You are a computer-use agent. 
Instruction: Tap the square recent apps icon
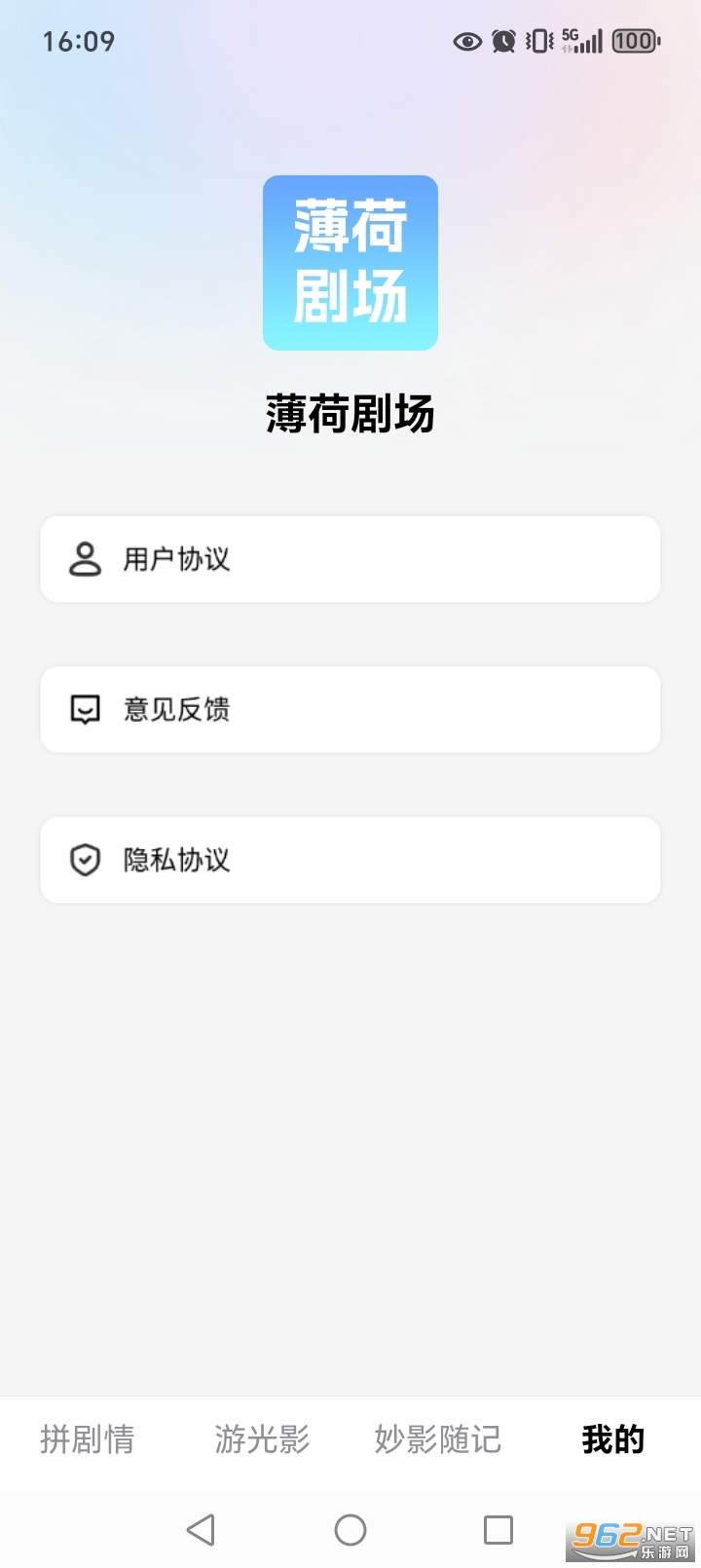[x=498, y=1529]
